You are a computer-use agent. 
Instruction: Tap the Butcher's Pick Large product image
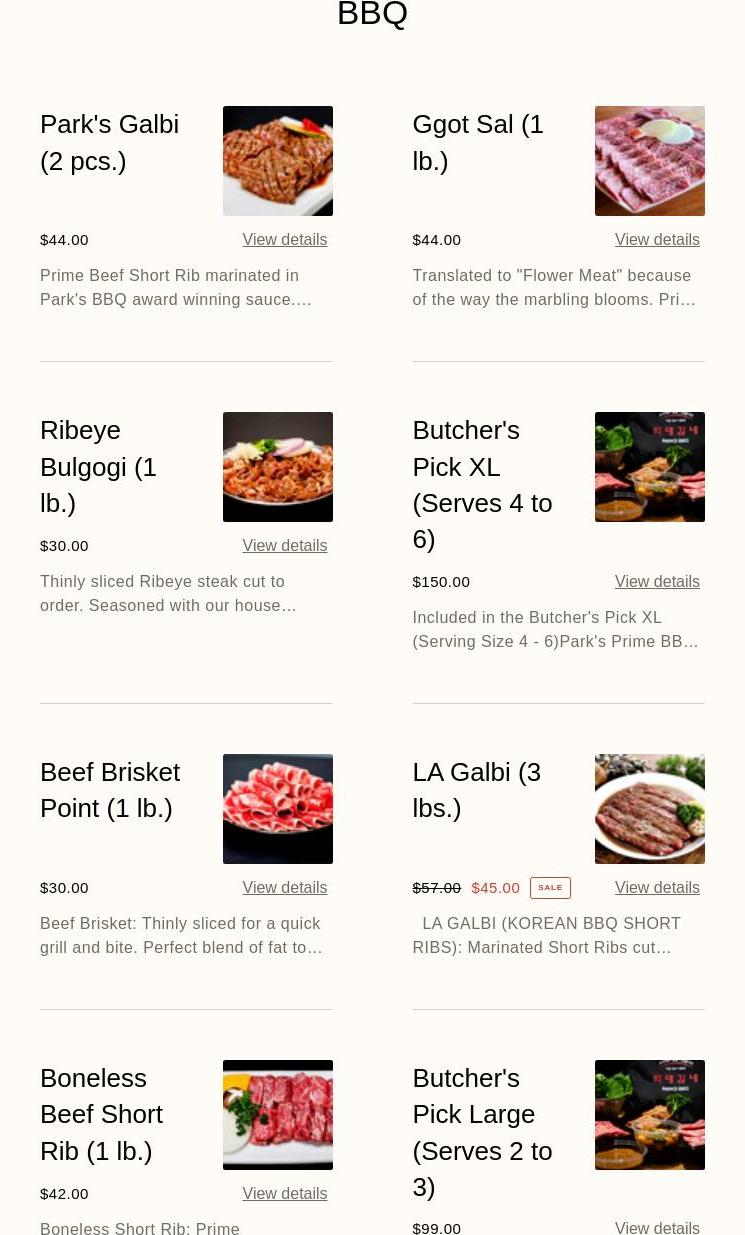[650, 1115]
